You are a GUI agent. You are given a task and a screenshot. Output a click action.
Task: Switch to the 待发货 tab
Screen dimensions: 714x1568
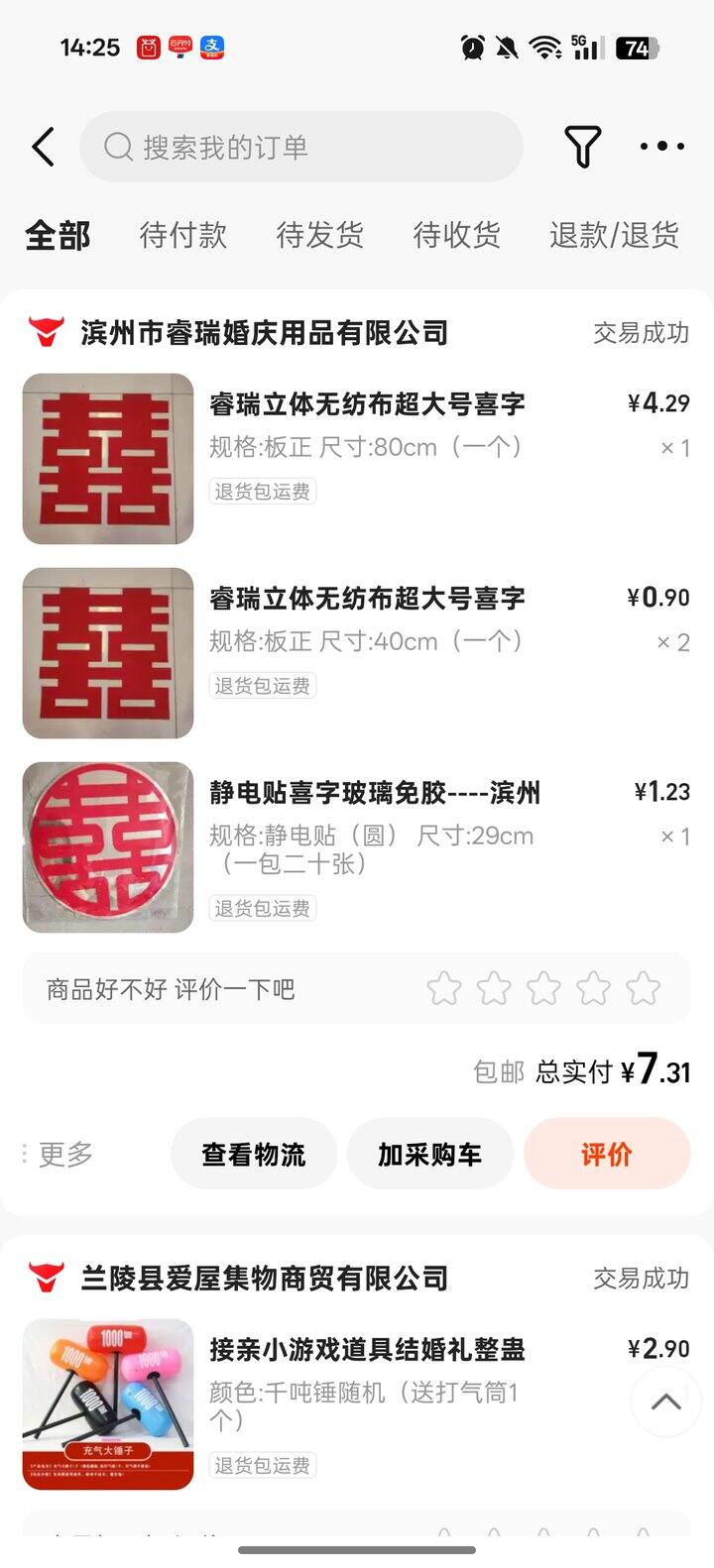tap(320, 235)
